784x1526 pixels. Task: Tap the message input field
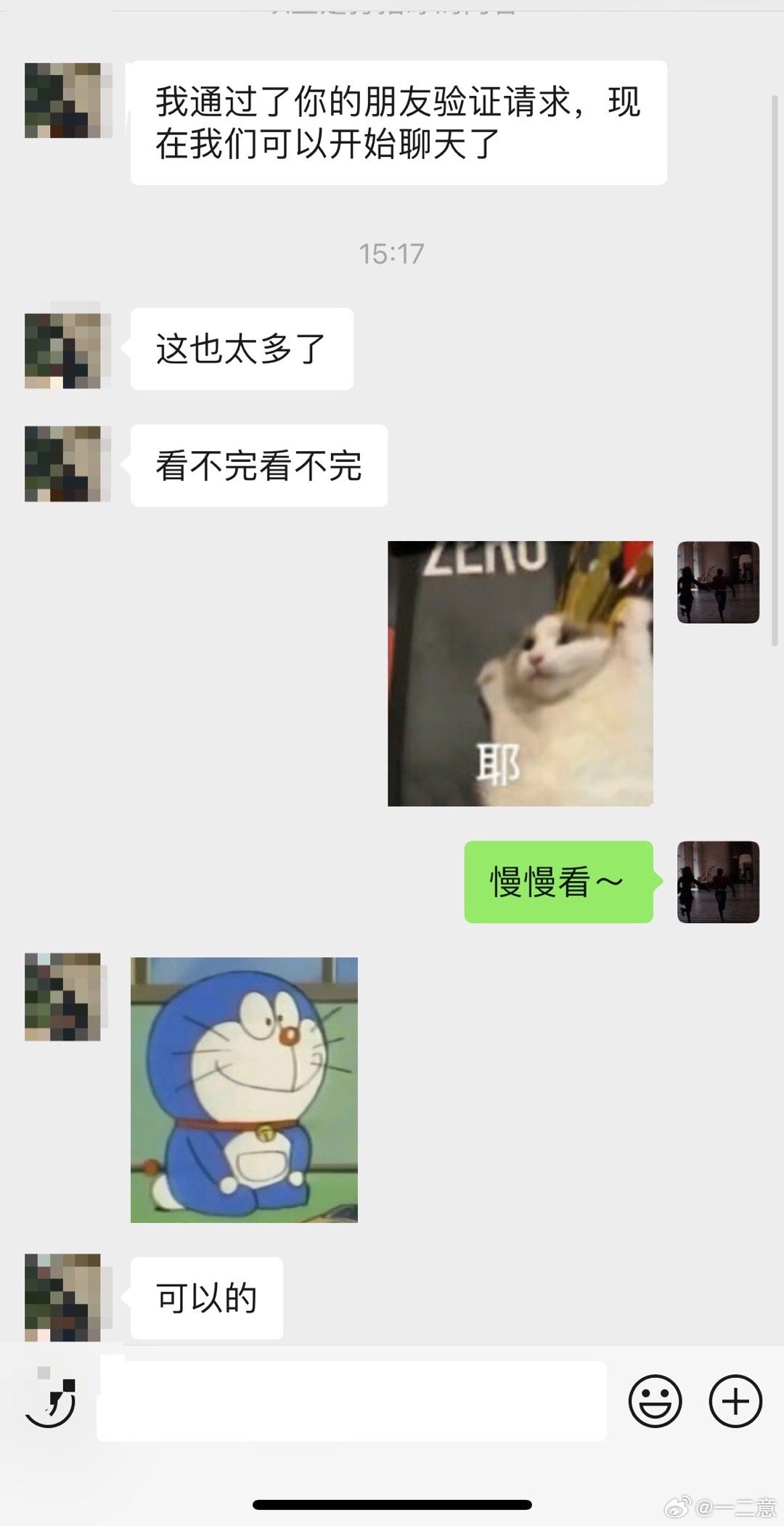[351, 1401]
